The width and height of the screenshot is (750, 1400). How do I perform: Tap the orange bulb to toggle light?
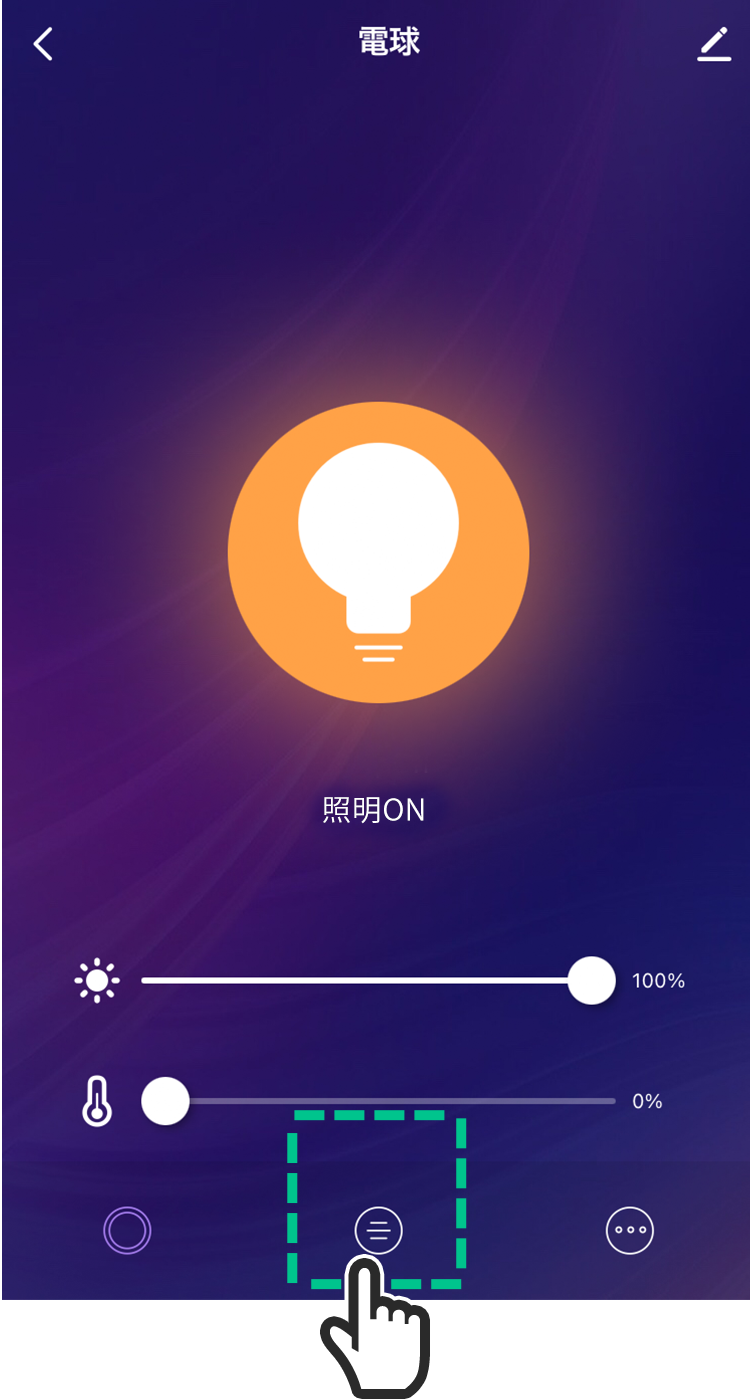(x=379, y=553)
